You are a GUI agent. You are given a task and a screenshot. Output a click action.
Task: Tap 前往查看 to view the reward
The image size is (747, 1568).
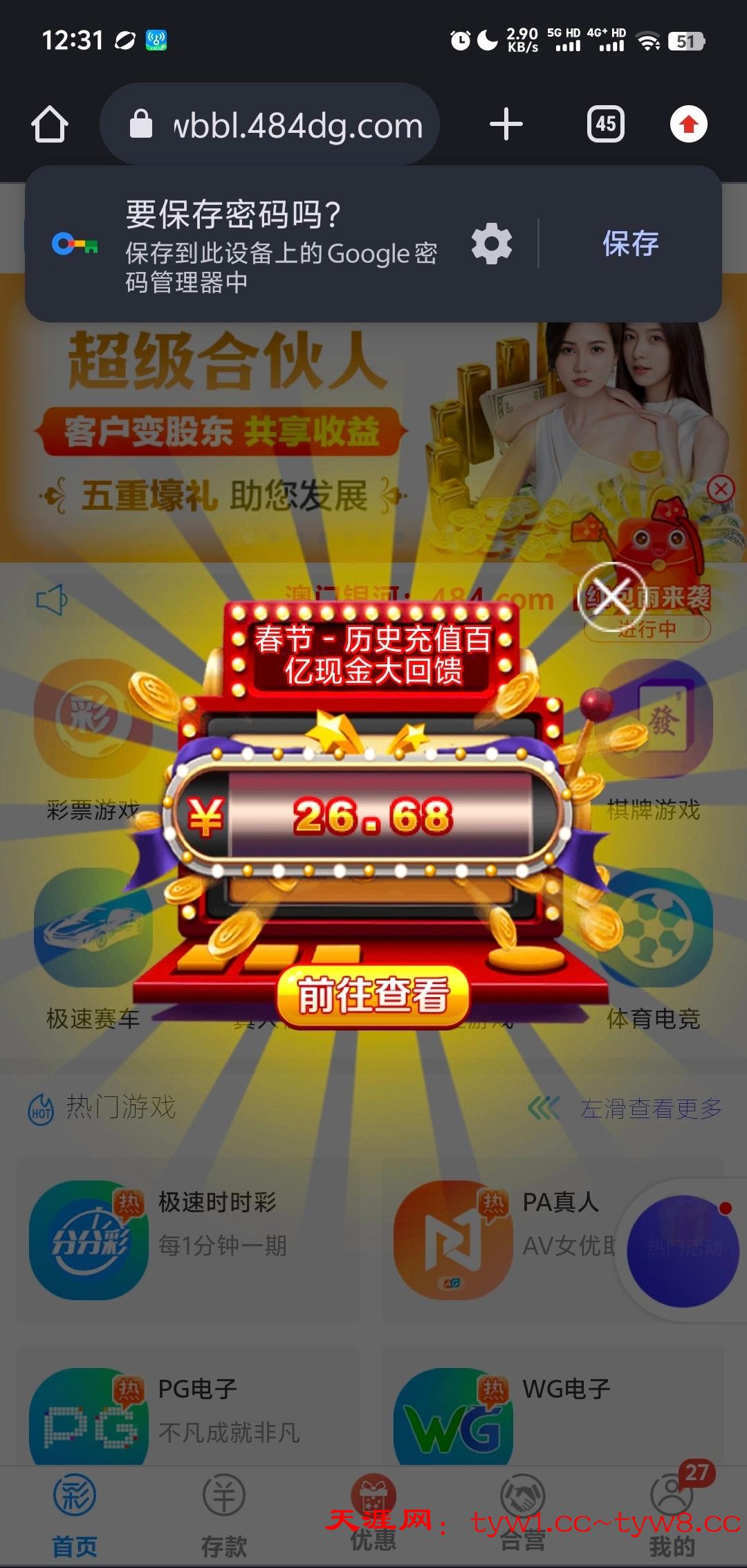373,995
